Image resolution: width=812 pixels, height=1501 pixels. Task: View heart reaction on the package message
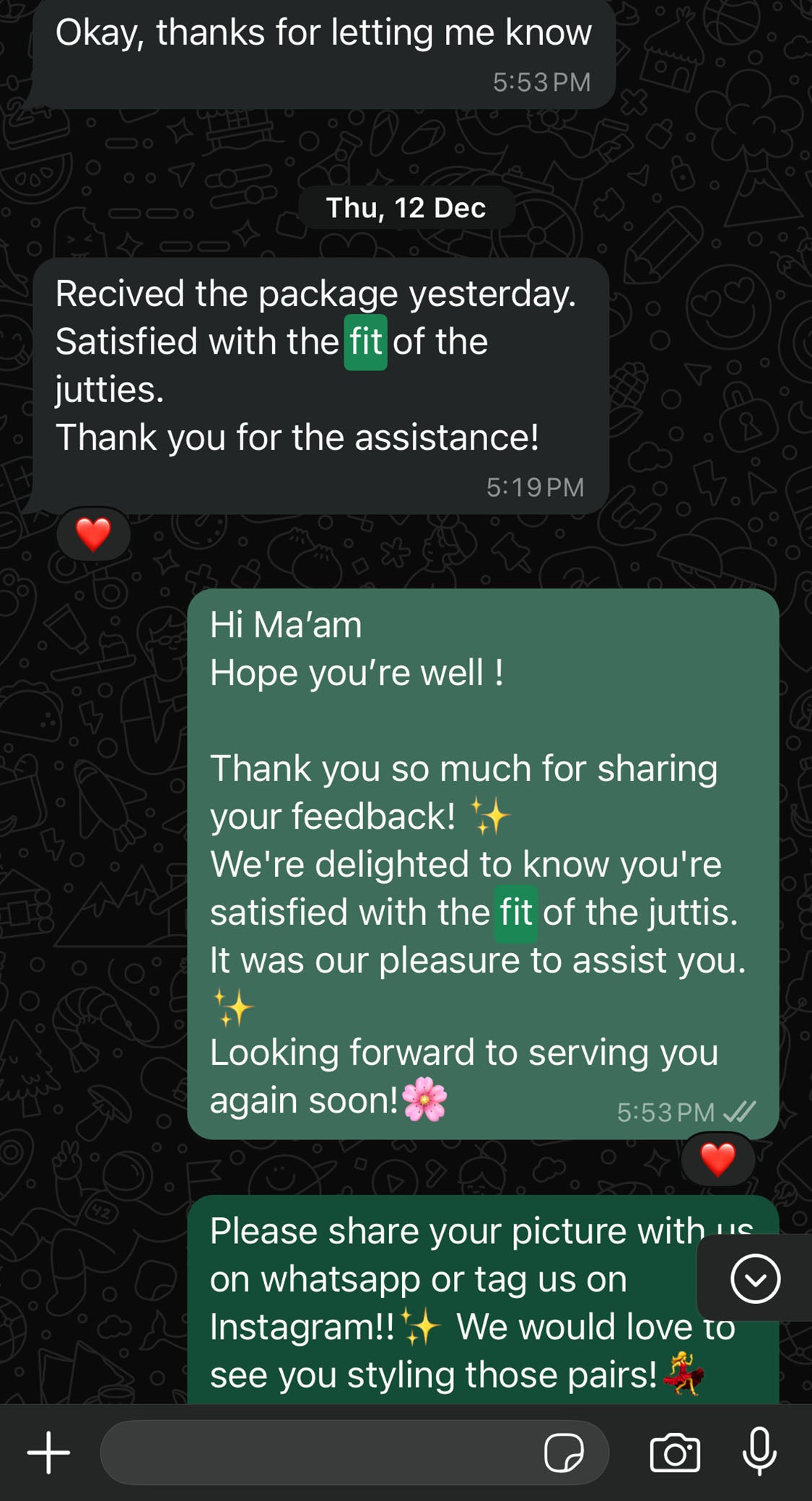click(93, 534)
